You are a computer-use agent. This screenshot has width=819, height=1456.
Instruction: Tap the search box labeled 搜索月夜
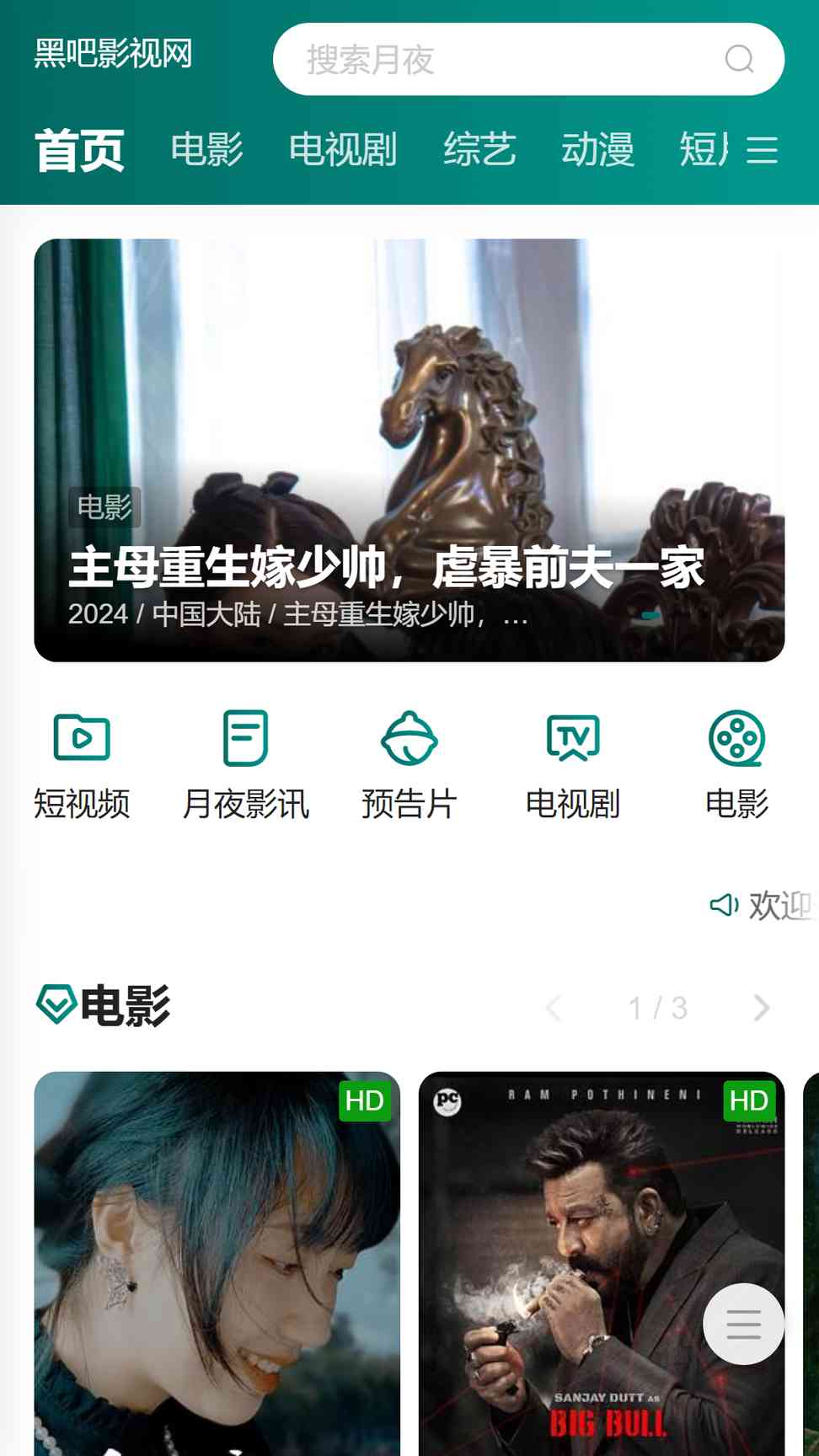[528, 59]
